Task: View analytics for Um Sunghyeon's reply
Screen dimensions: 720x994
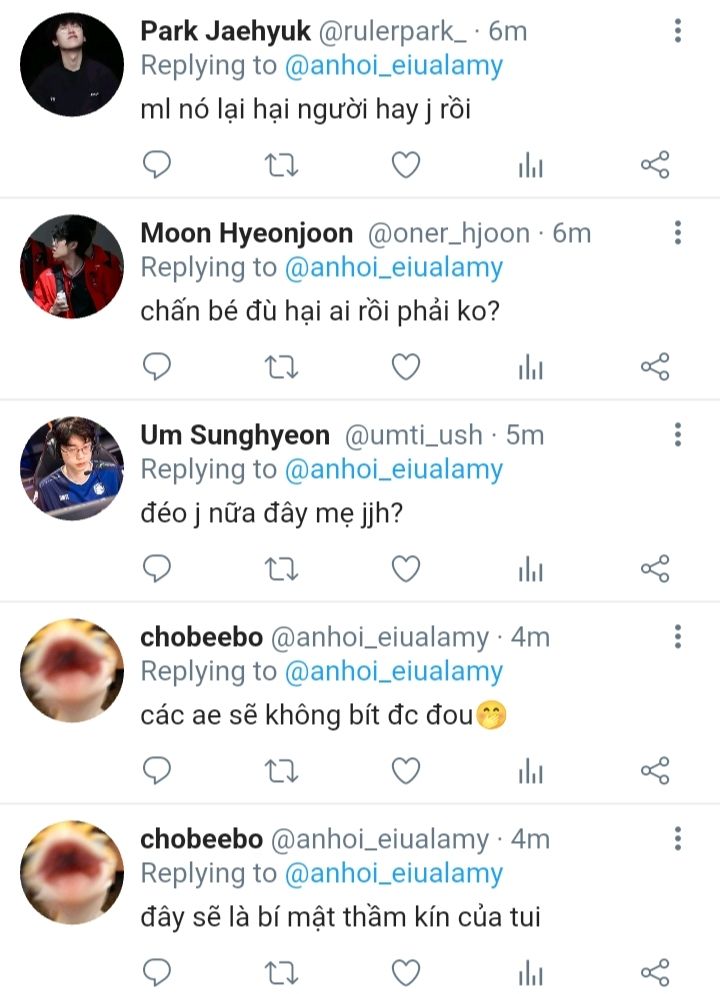Action: pos(530,569)
